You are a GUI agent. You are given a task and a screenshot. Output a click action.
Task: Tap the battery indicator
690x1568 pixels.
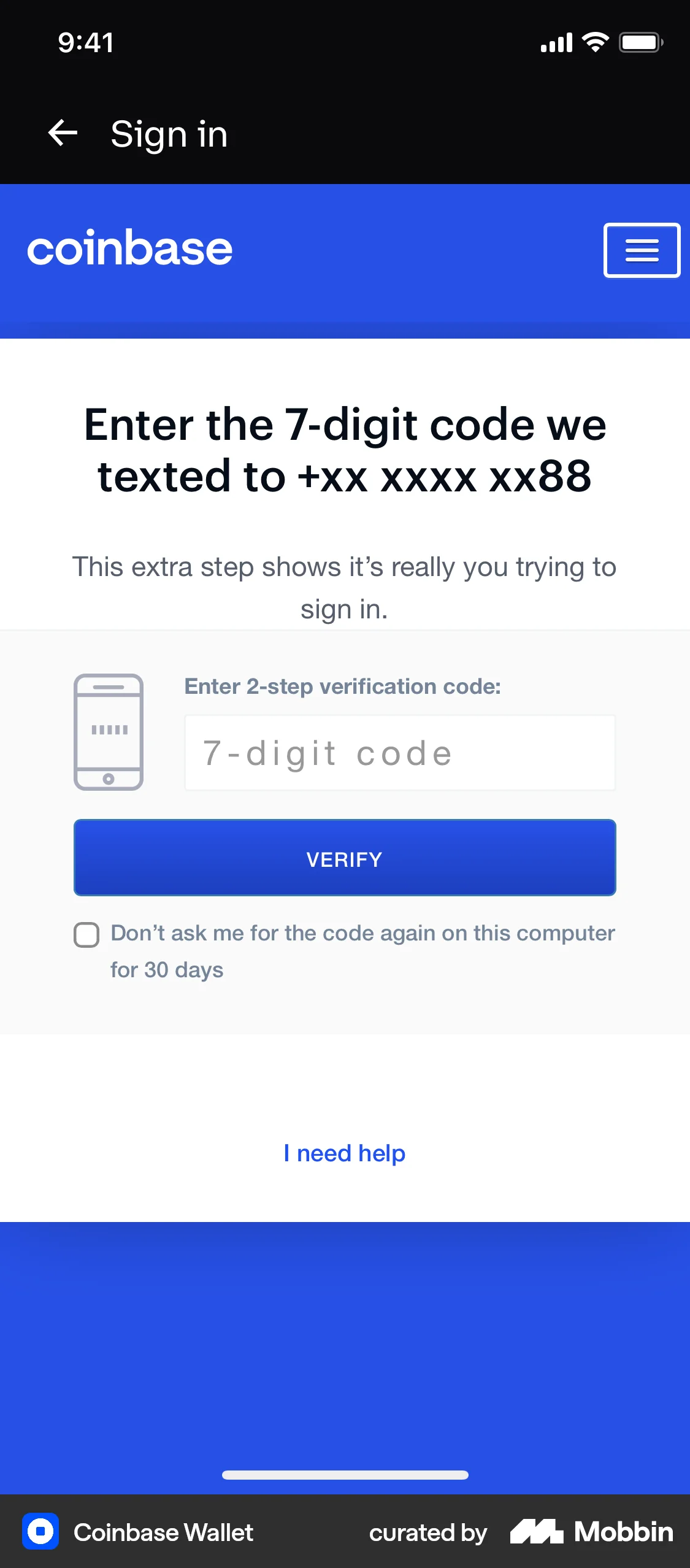[641, 42]
